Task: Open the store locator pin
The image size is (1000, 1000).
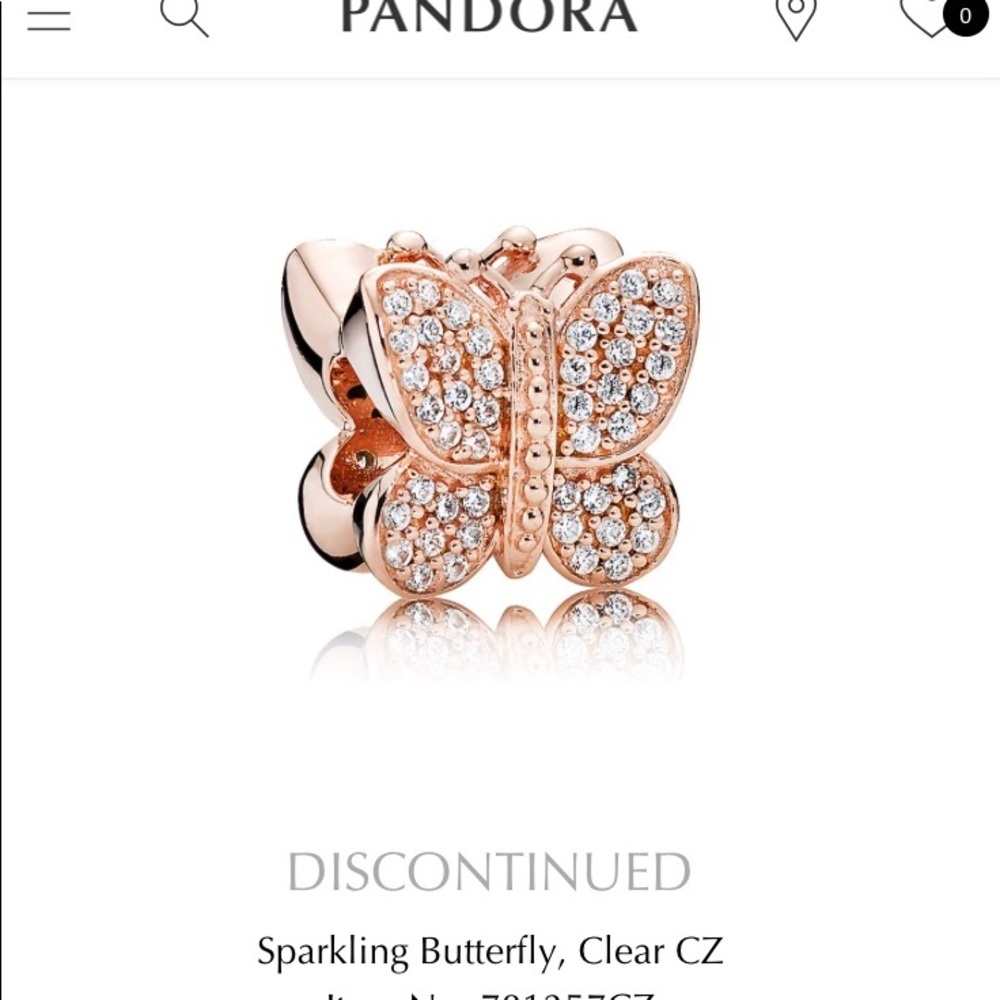Action: [x=795, y=18]
